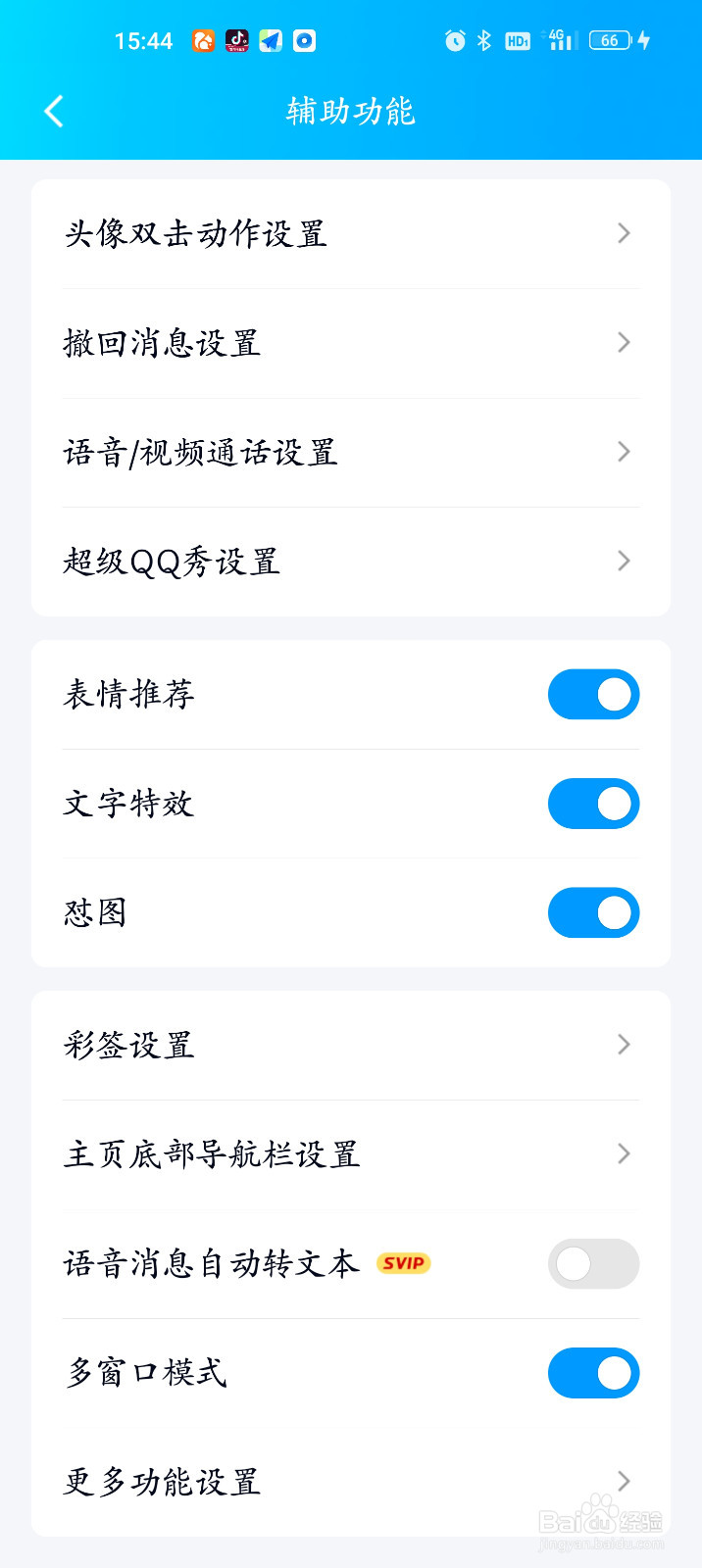Viewport: 702px width, 1568px height.
Task: Disable the 文字特效 toggle
Action: tap(593, 804)
